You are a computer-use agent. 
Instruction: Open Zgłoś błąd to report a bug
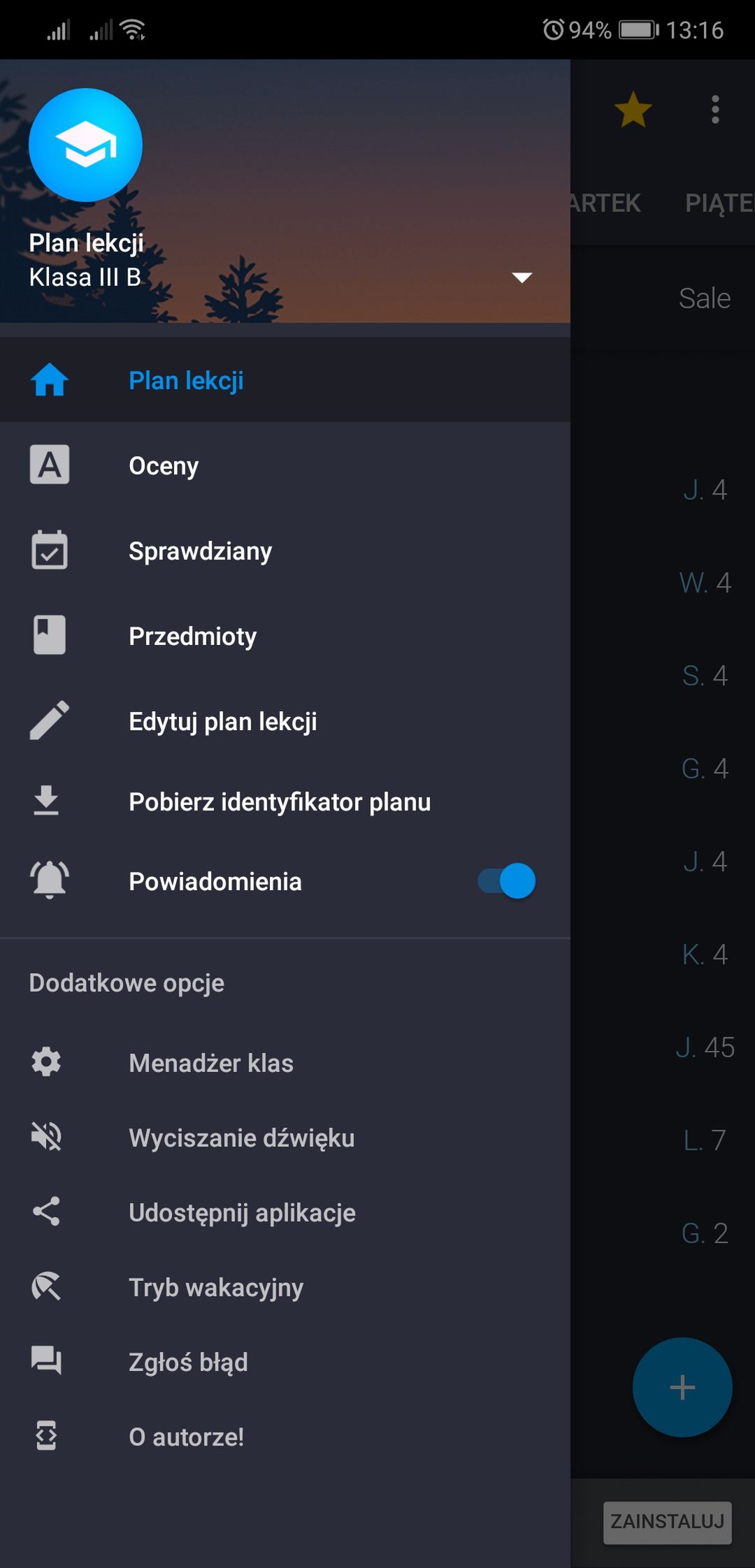(285, 1362)
